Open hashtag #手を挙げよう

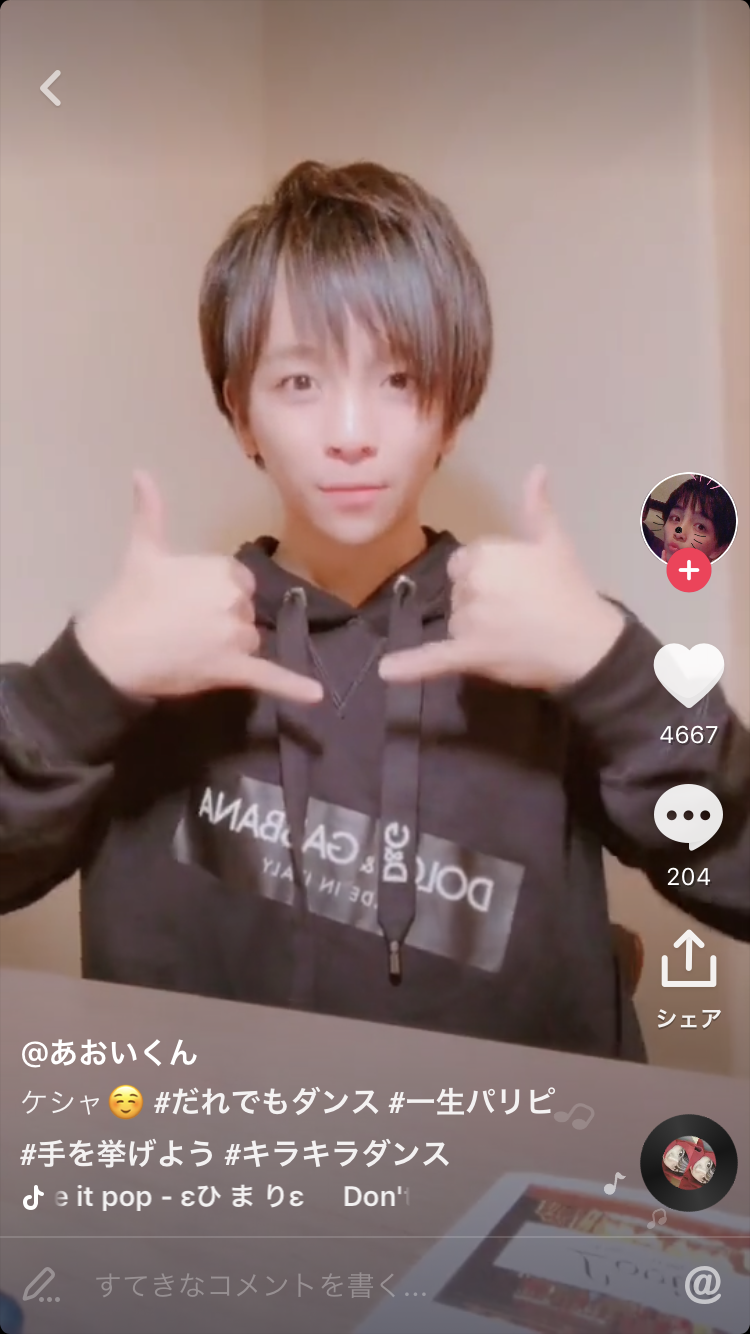[x=117, y=1153]
